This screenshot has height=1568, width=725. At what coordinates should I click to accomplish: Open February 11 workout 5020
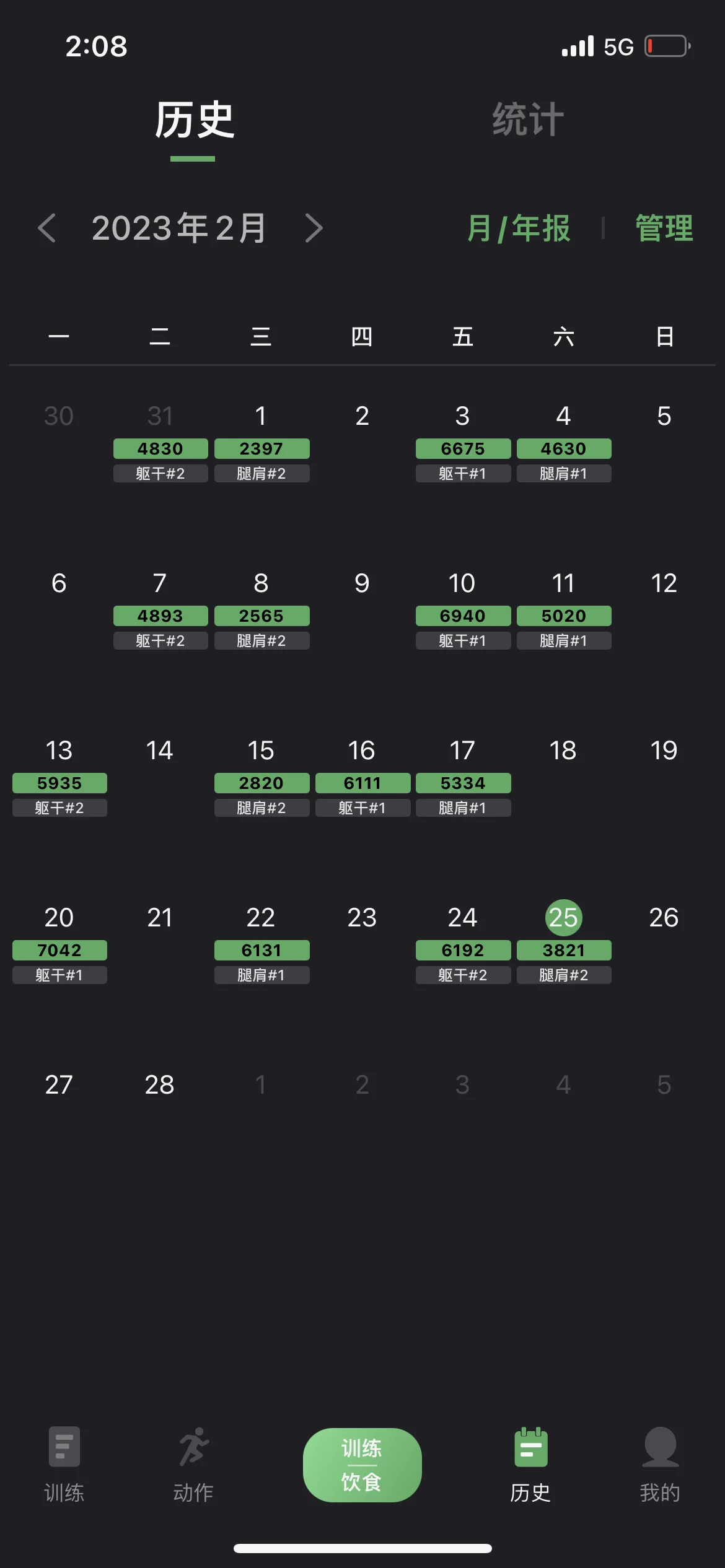[564, 616]
